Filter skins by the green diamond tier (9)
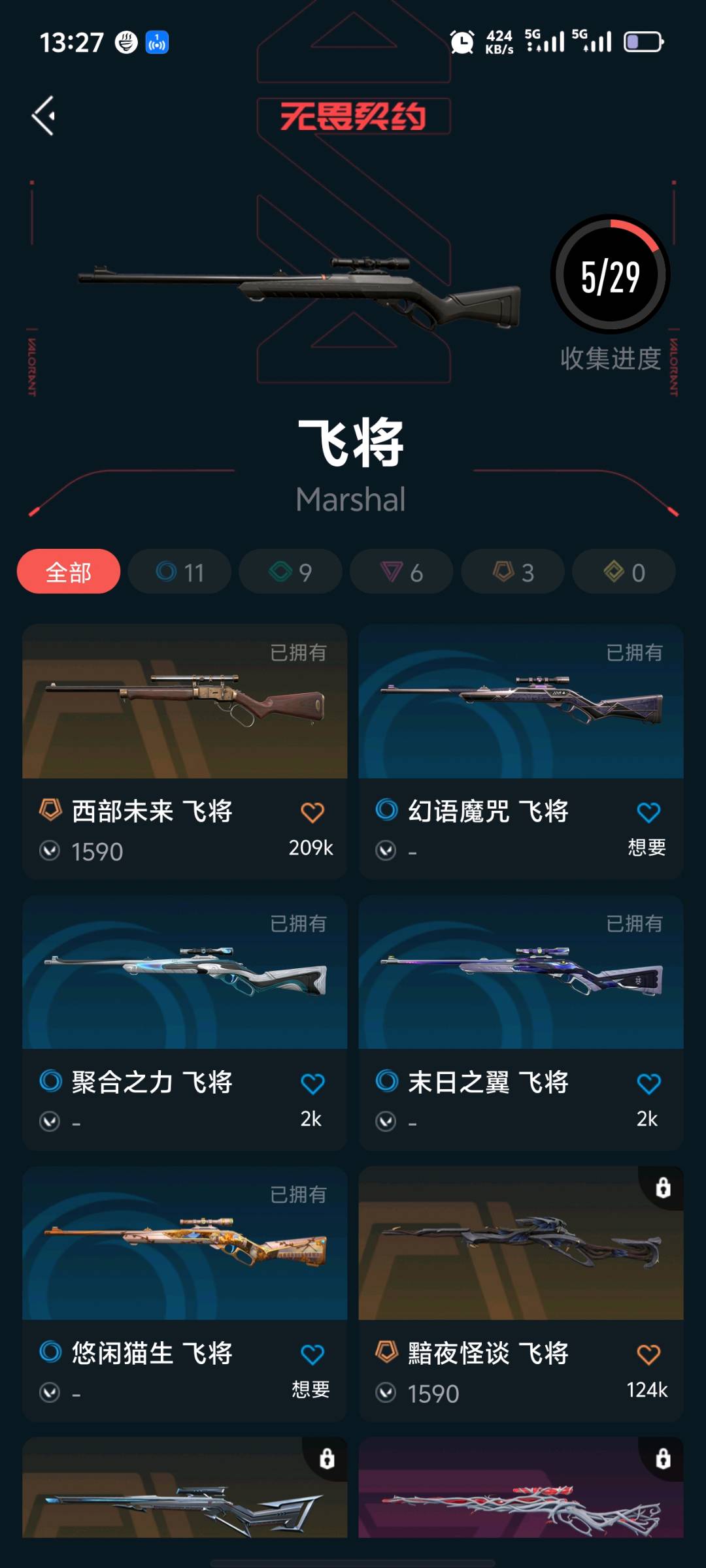This screenshot has width=706, height=1568. click(290, 572)
